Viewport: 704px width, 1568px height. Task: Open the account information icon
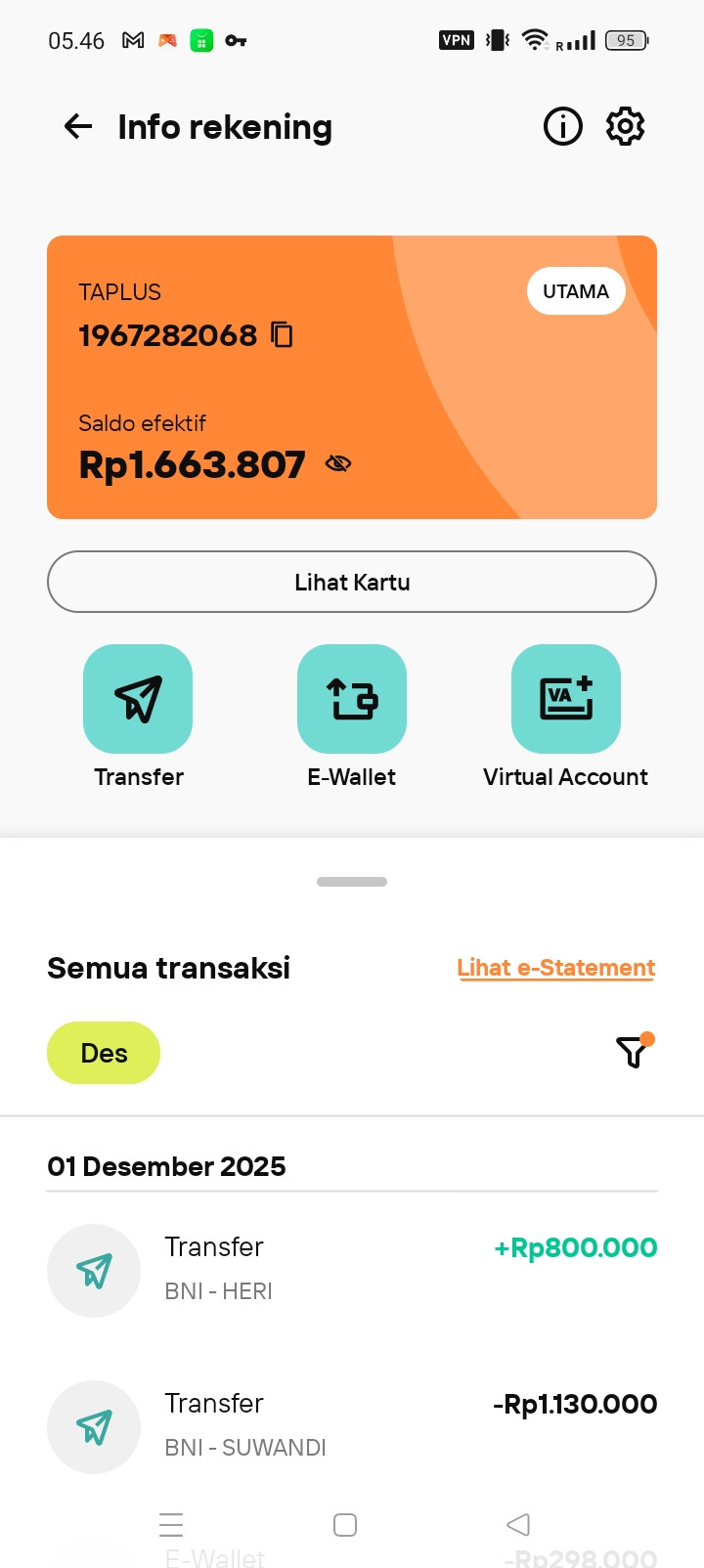click(x=562, y=126)
